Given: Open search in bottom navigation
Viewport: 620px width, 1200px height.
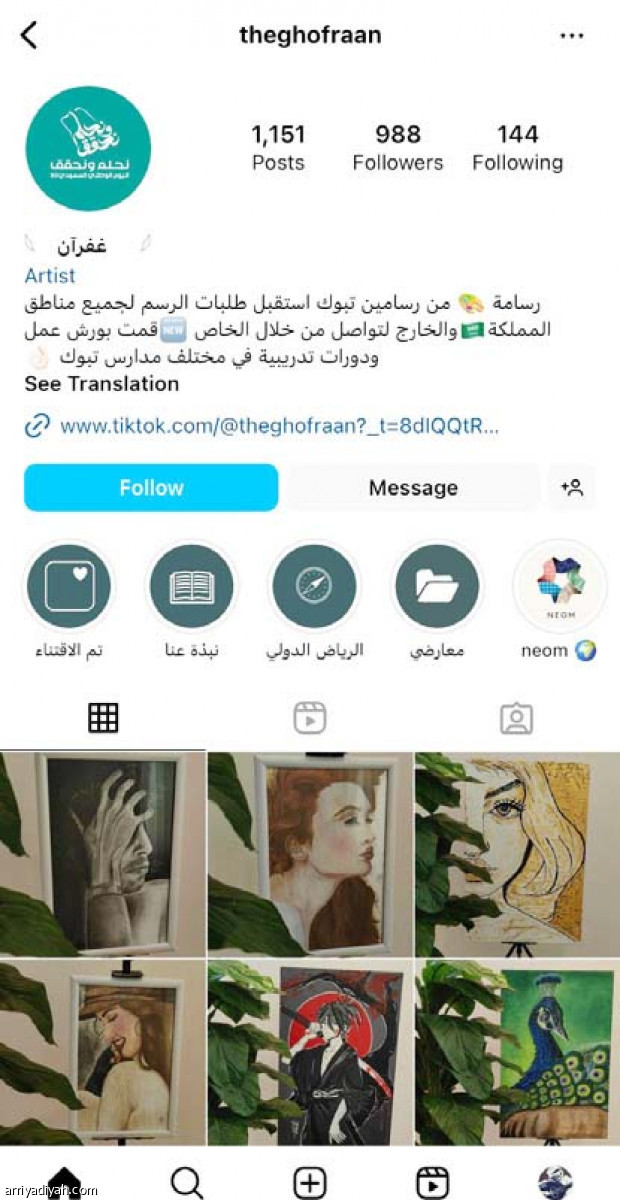Looking at the screenshot, I should 187,1182.
